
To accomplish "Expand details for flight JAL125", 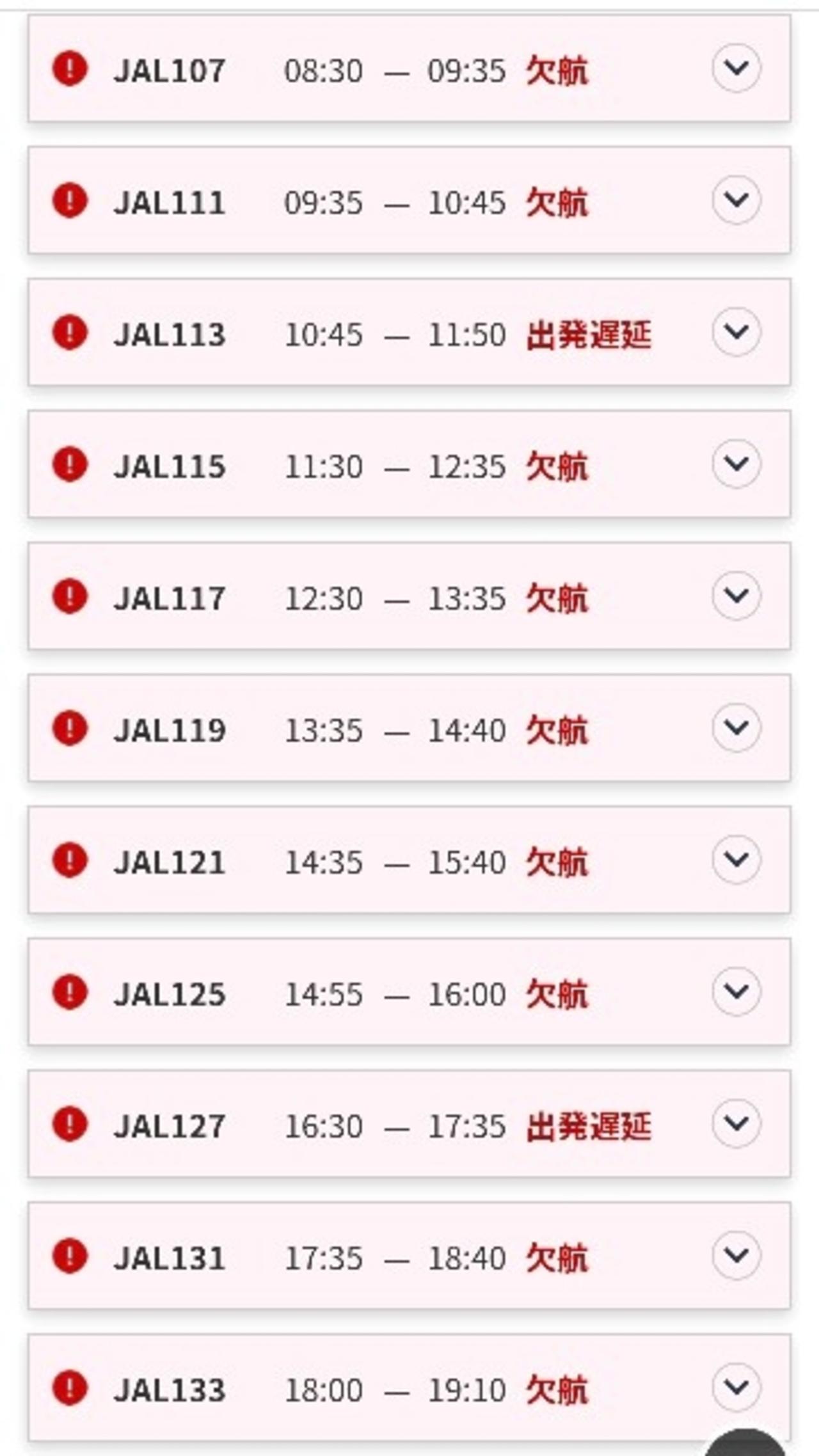I will tap(736, 992).
